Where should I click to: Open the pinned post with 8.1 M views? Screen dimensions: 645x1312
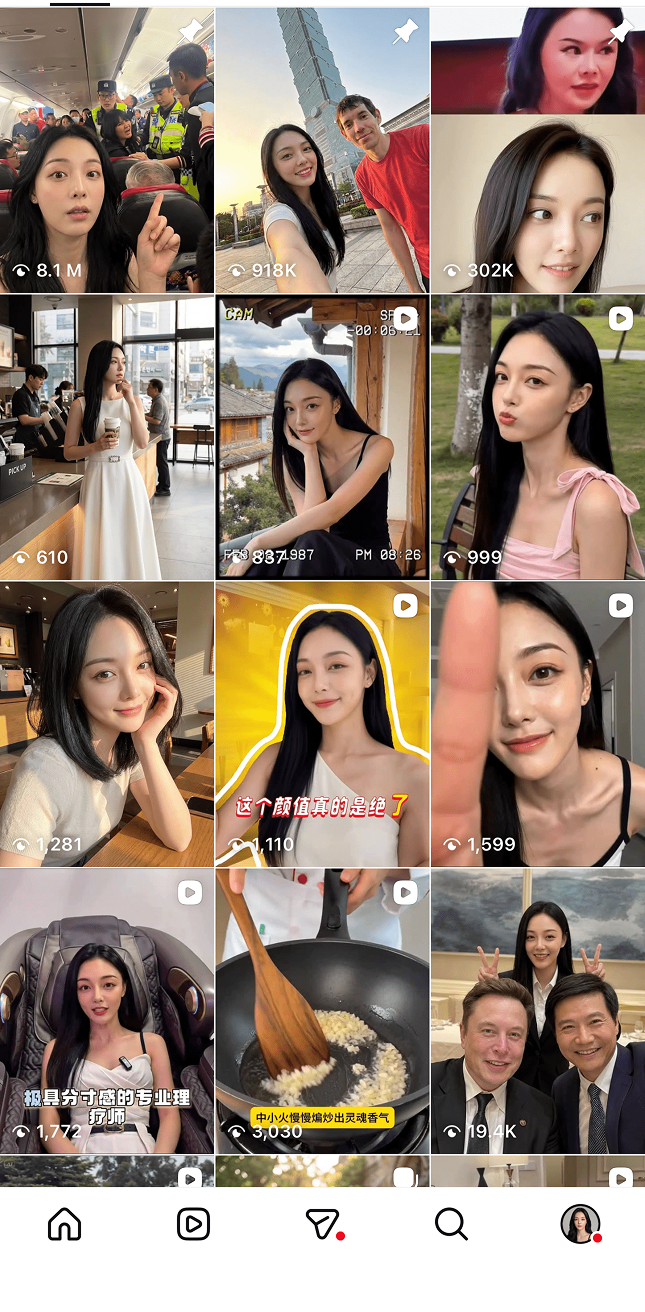coord(107,150)
